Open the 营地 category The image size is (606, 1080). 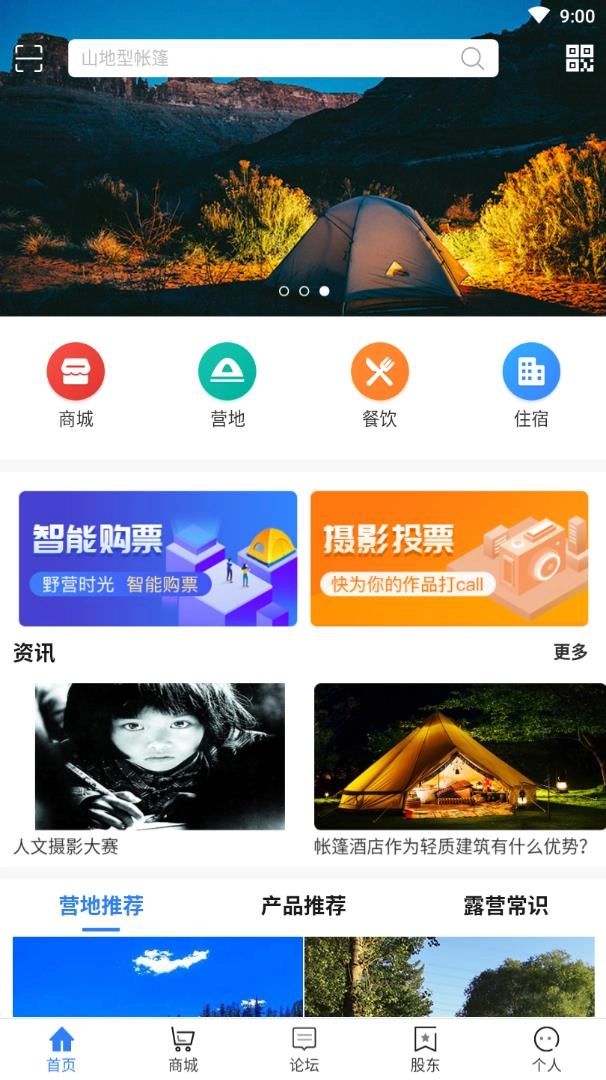tap(227, 385)
